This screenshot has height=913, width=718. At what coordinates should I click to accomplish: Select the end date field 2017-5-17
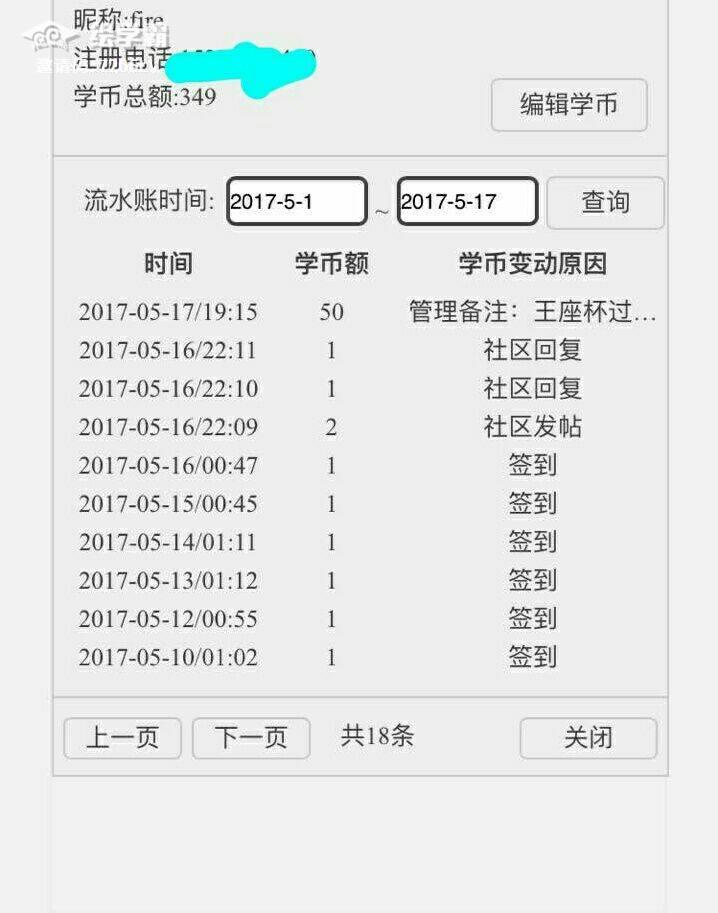(467, 201)
